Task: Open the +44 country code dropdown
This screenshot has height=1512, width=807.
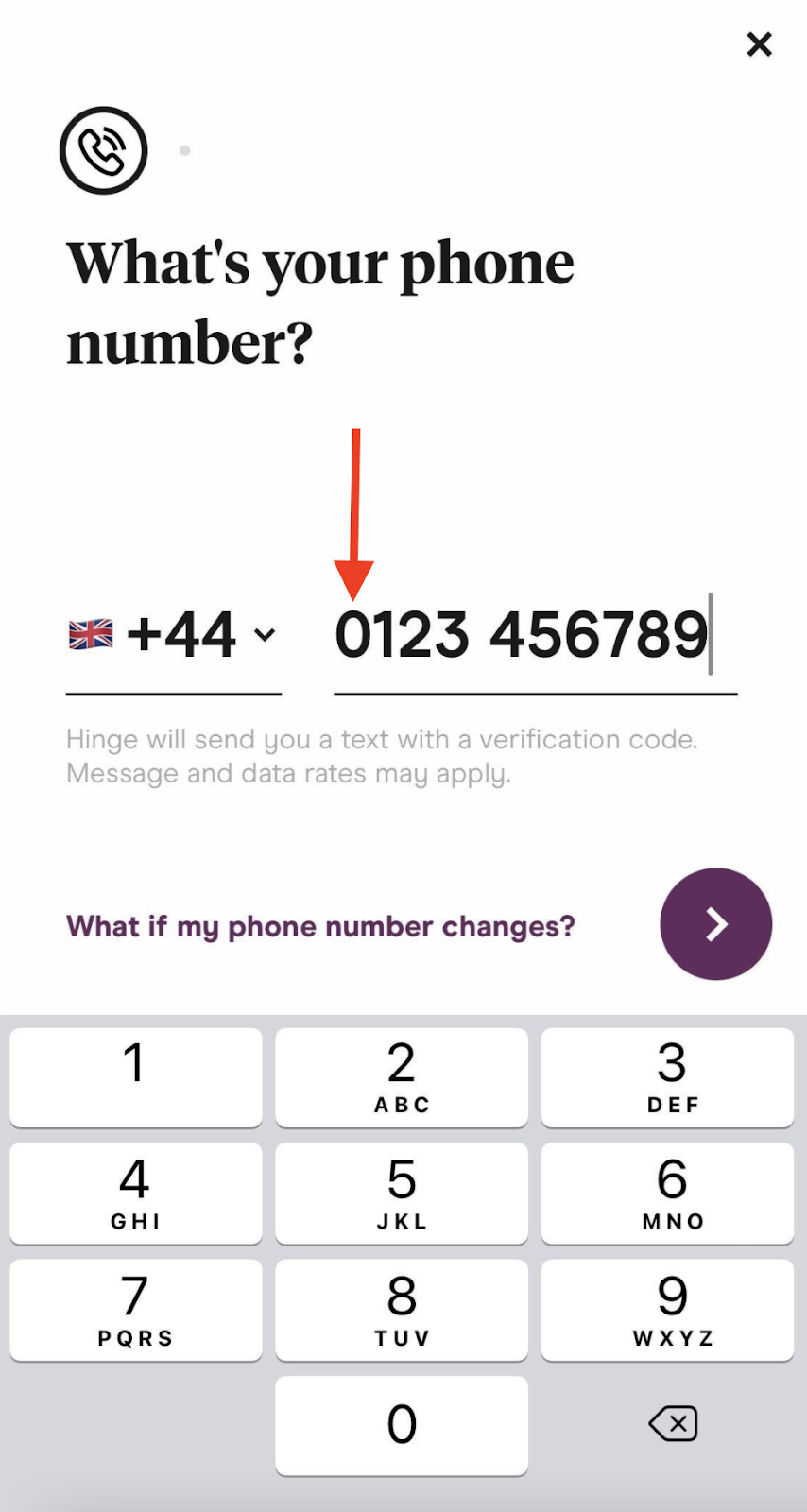Action: click(x=174, y=635)
